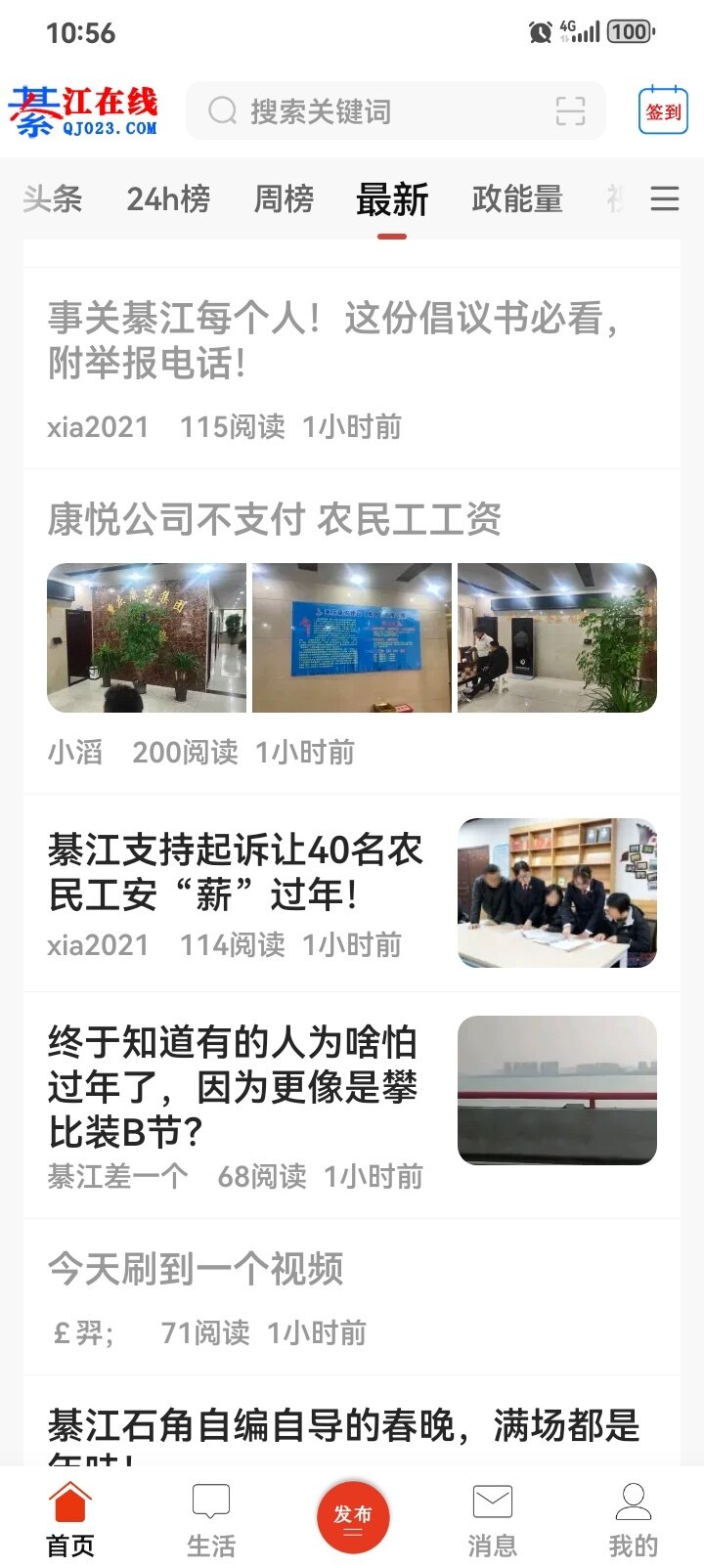
Task: Open the綦江在线 logo at the top
Action: (x=84, y=111)
